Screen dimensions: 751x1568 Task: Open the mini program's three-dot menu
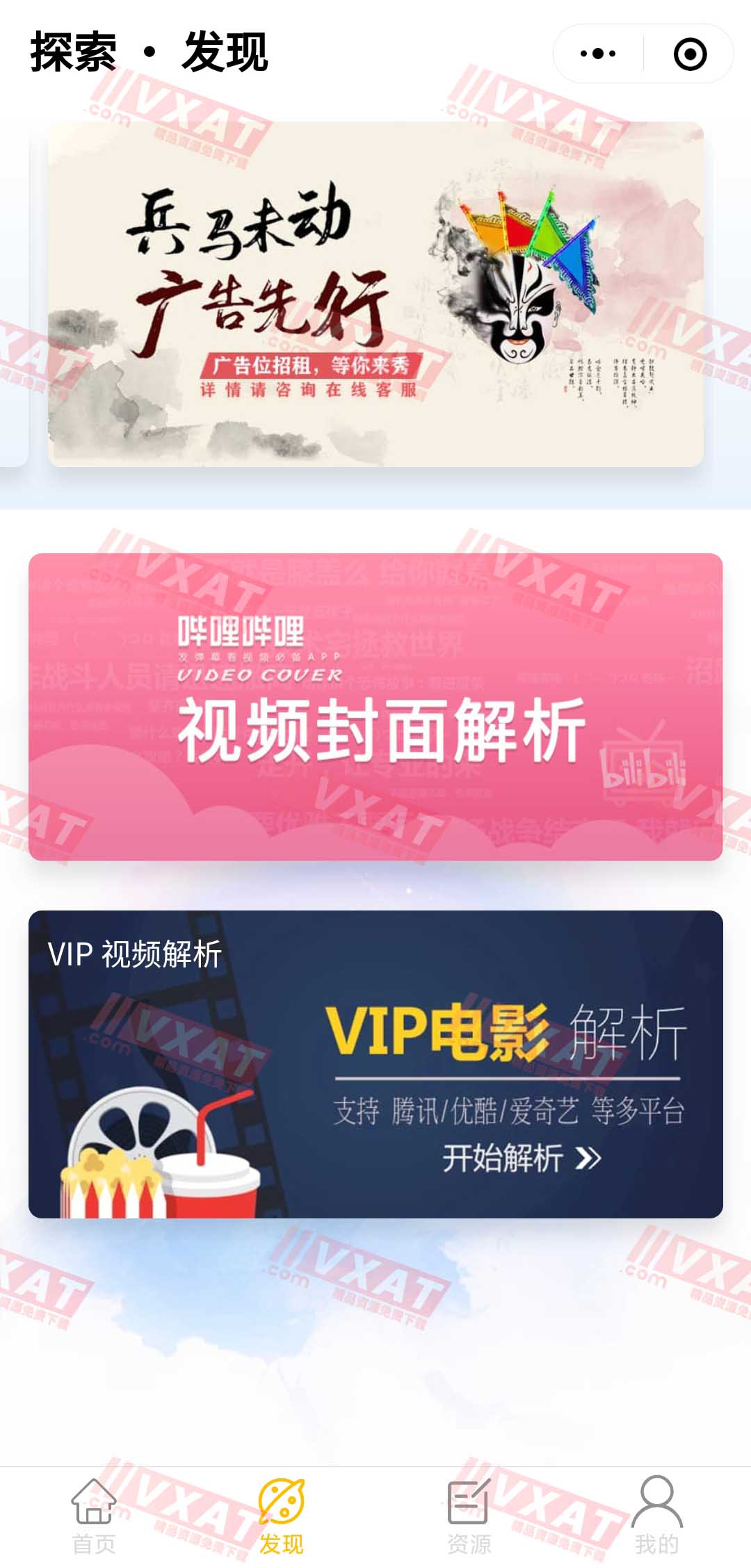pyautogui.click(x=598, y=54)
